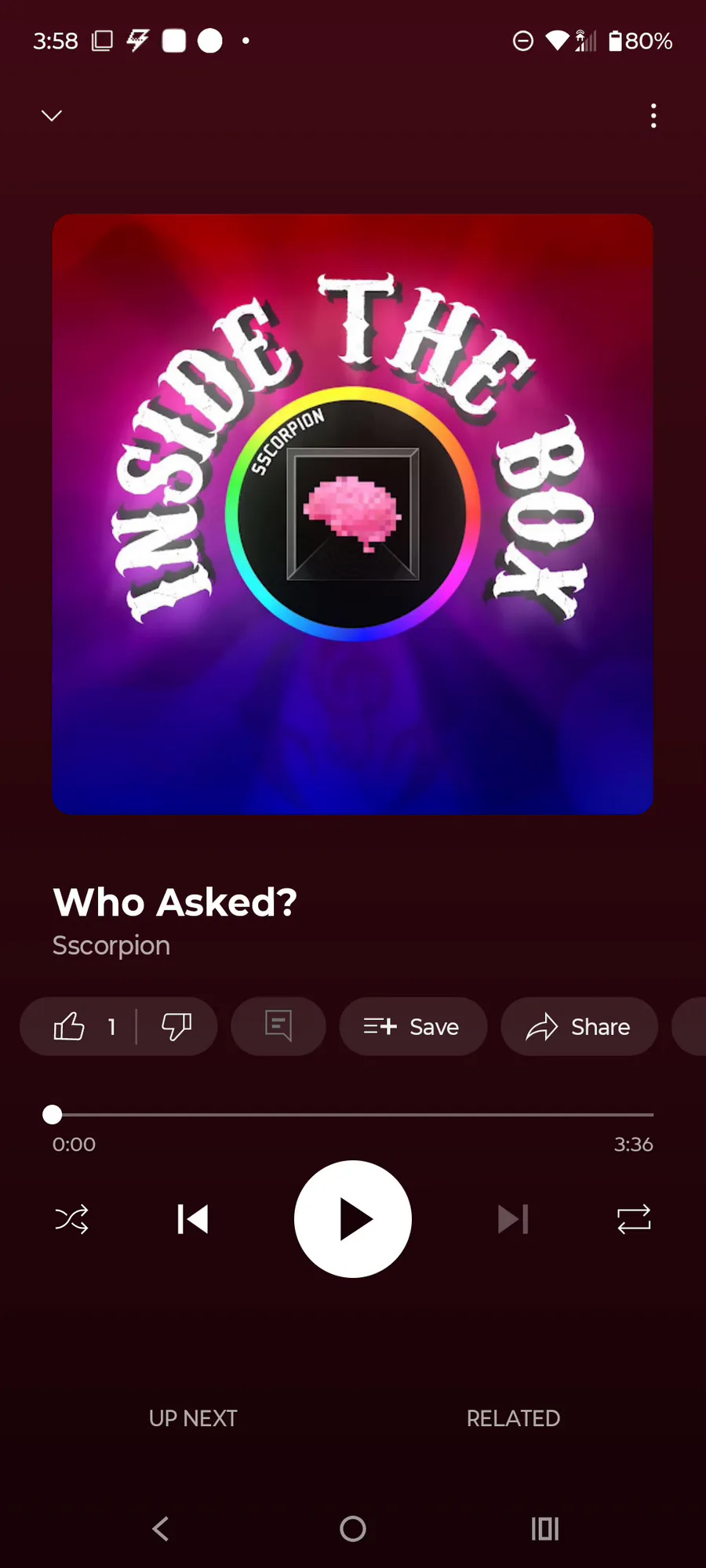Switch to the UP NEXT tab
706x1568 pixels.
(x=193, y=1418)
